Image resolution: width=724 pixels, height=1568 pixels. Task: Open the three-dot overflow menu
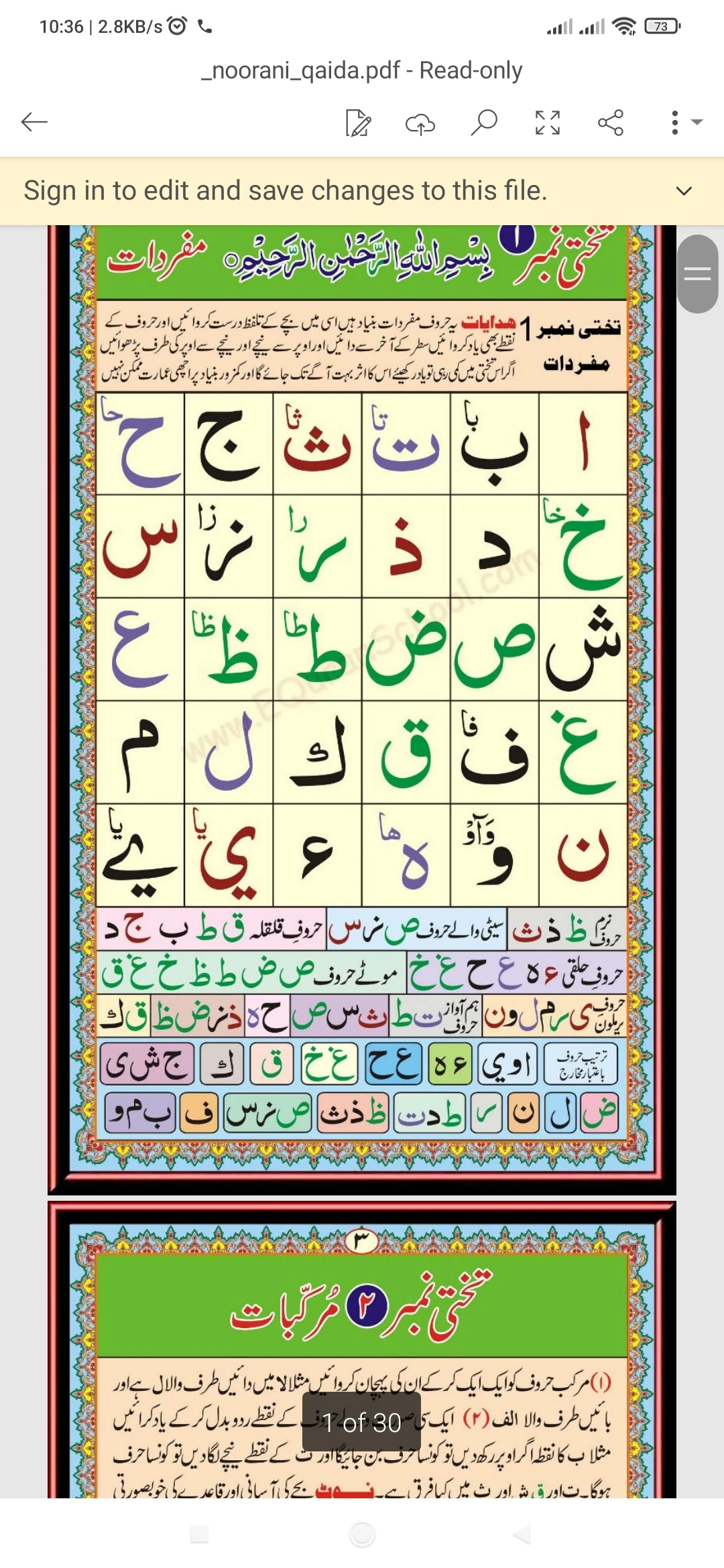coord(676,123)
